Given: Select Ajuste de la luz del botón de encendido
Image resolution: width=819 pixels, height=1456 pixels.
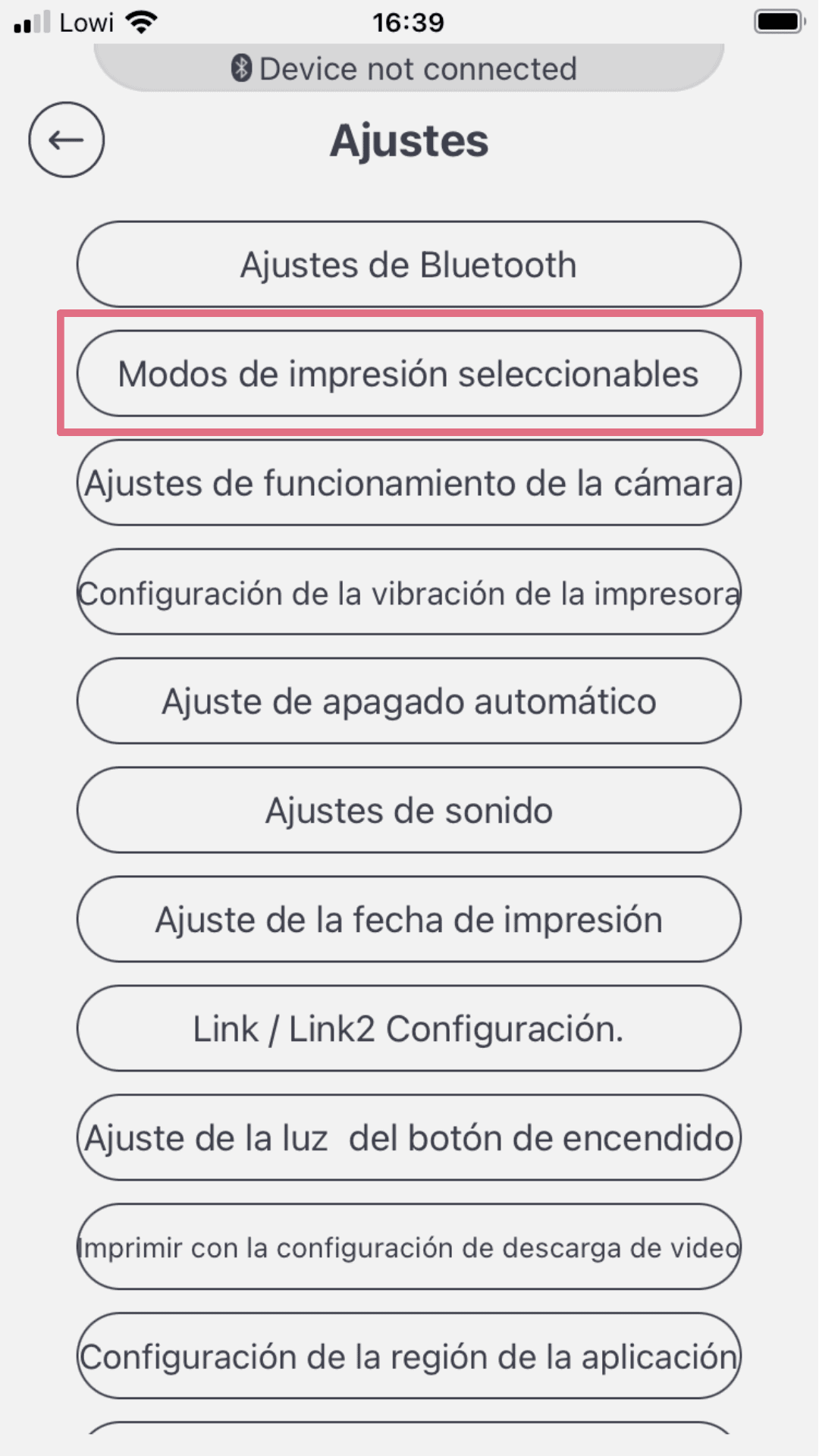Looking at the screenshot, I should (x=409, y=1138).
